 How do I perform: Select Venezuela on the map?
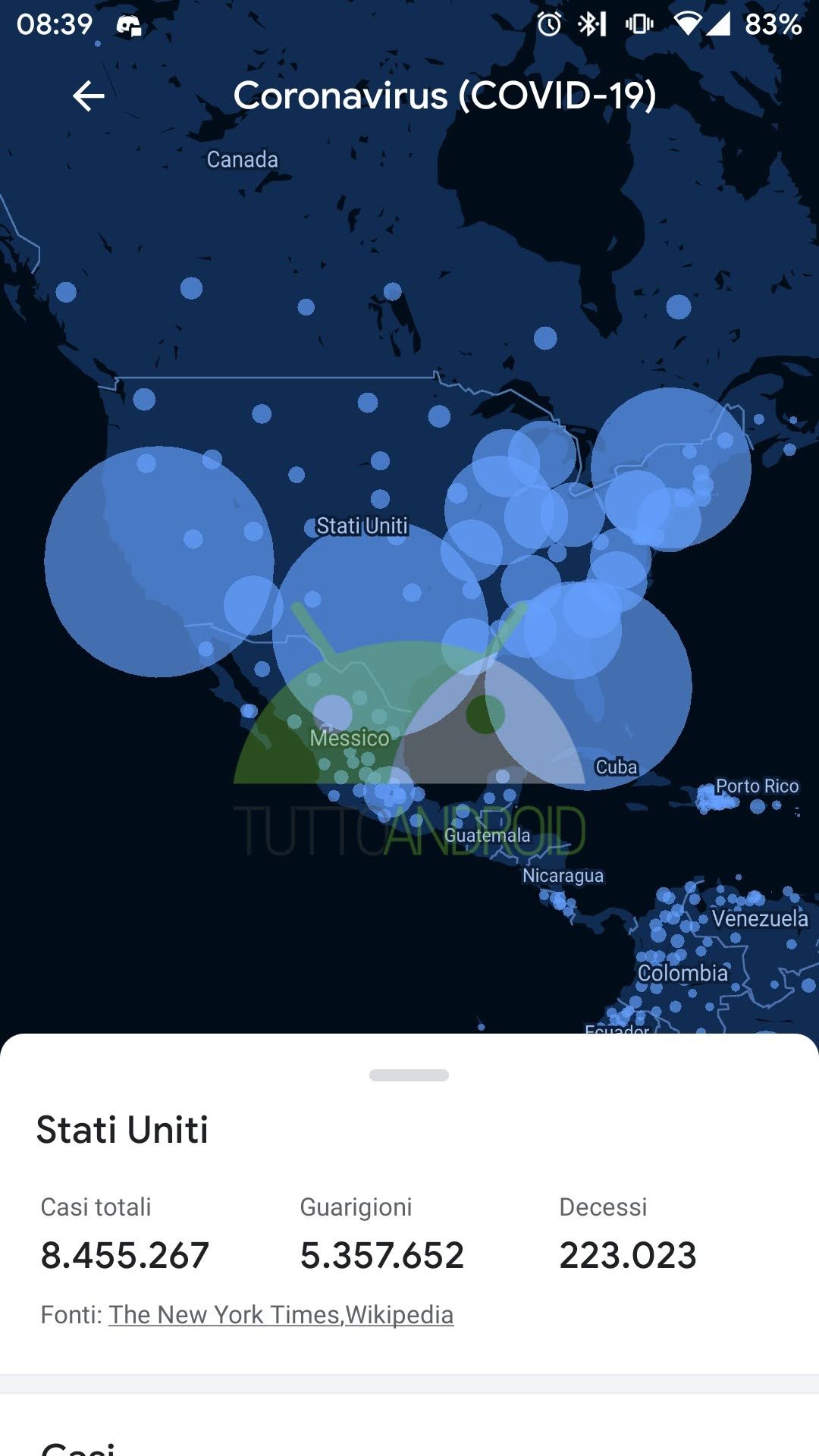pyautogui.click(x=759, y=919)
